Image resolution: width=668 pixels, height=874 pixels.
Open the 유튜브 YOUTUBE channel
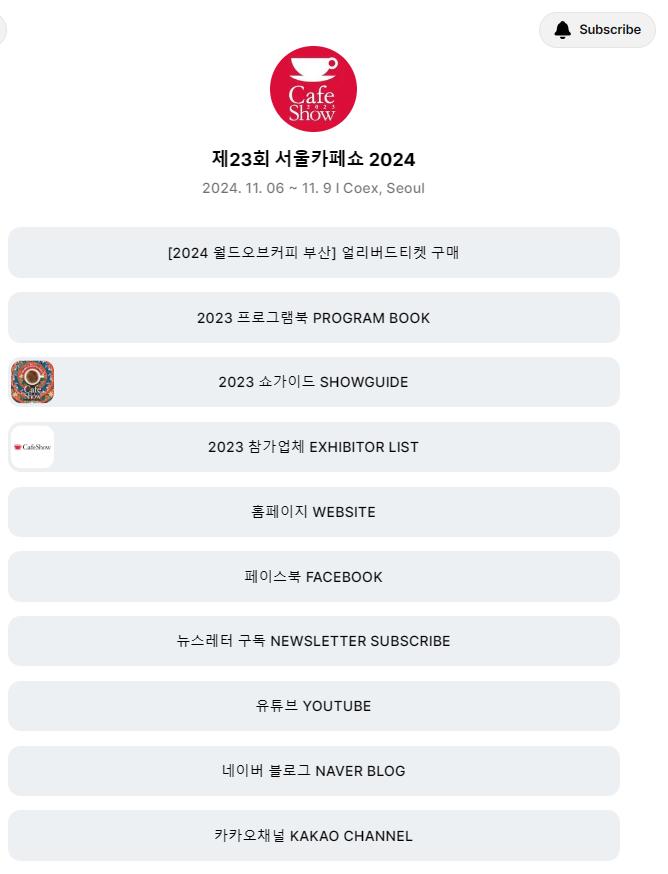click(x=313, y=706)
